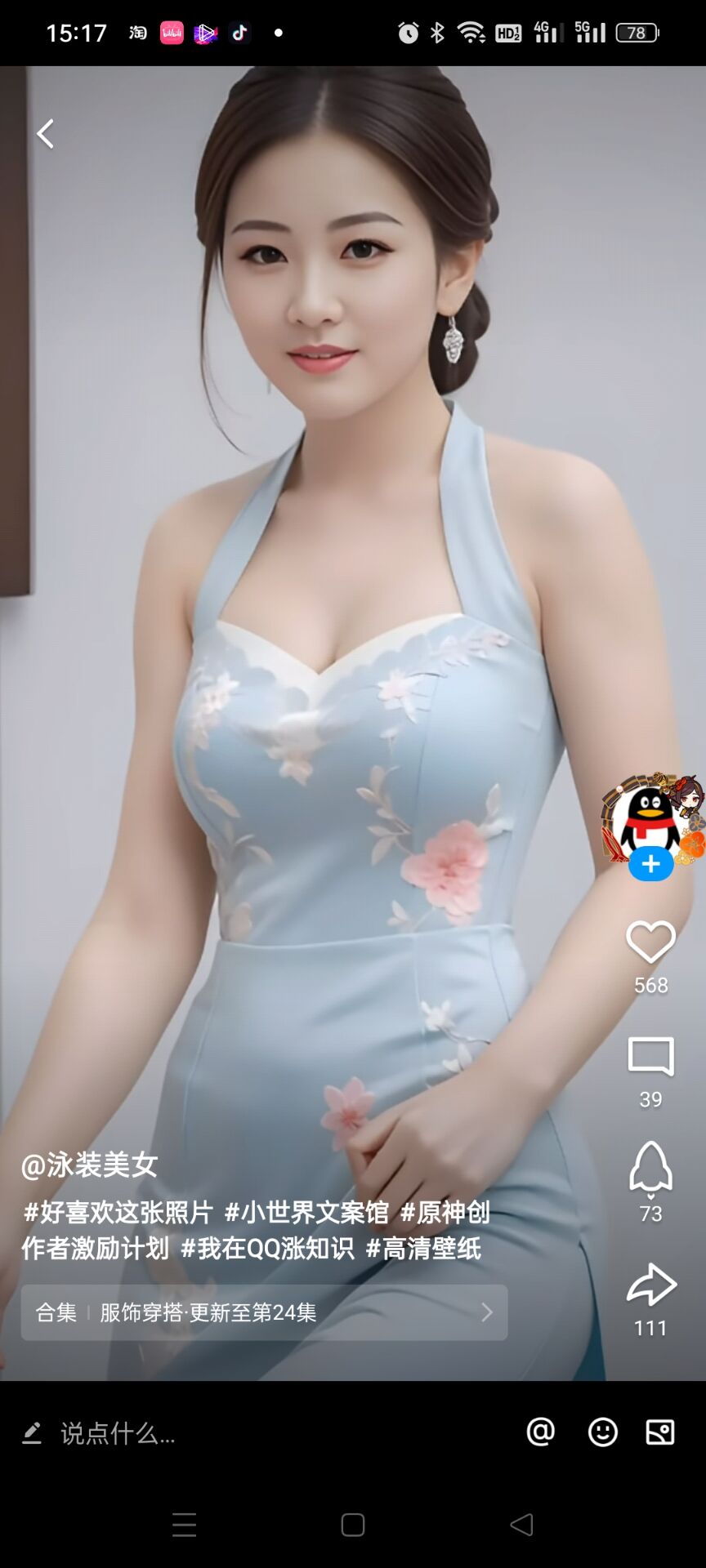The height and width of the screenshot is (1568, 706).
Task: Open the #我在QQ涨知识 hashtag
Action: pos(267,1248)
